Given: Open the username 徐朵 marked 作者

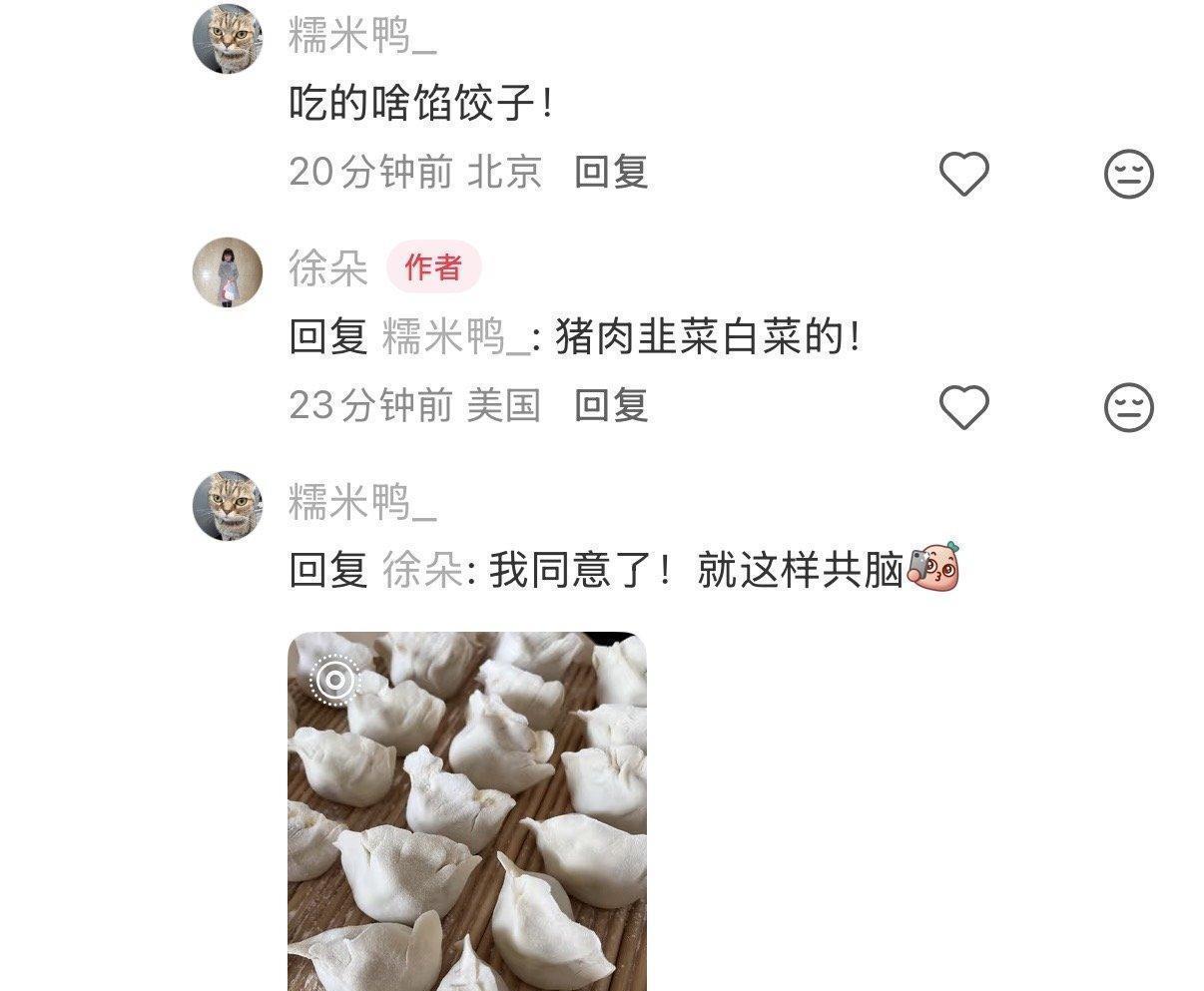Looking at the screenshot, I should click(x=327, y=268).
